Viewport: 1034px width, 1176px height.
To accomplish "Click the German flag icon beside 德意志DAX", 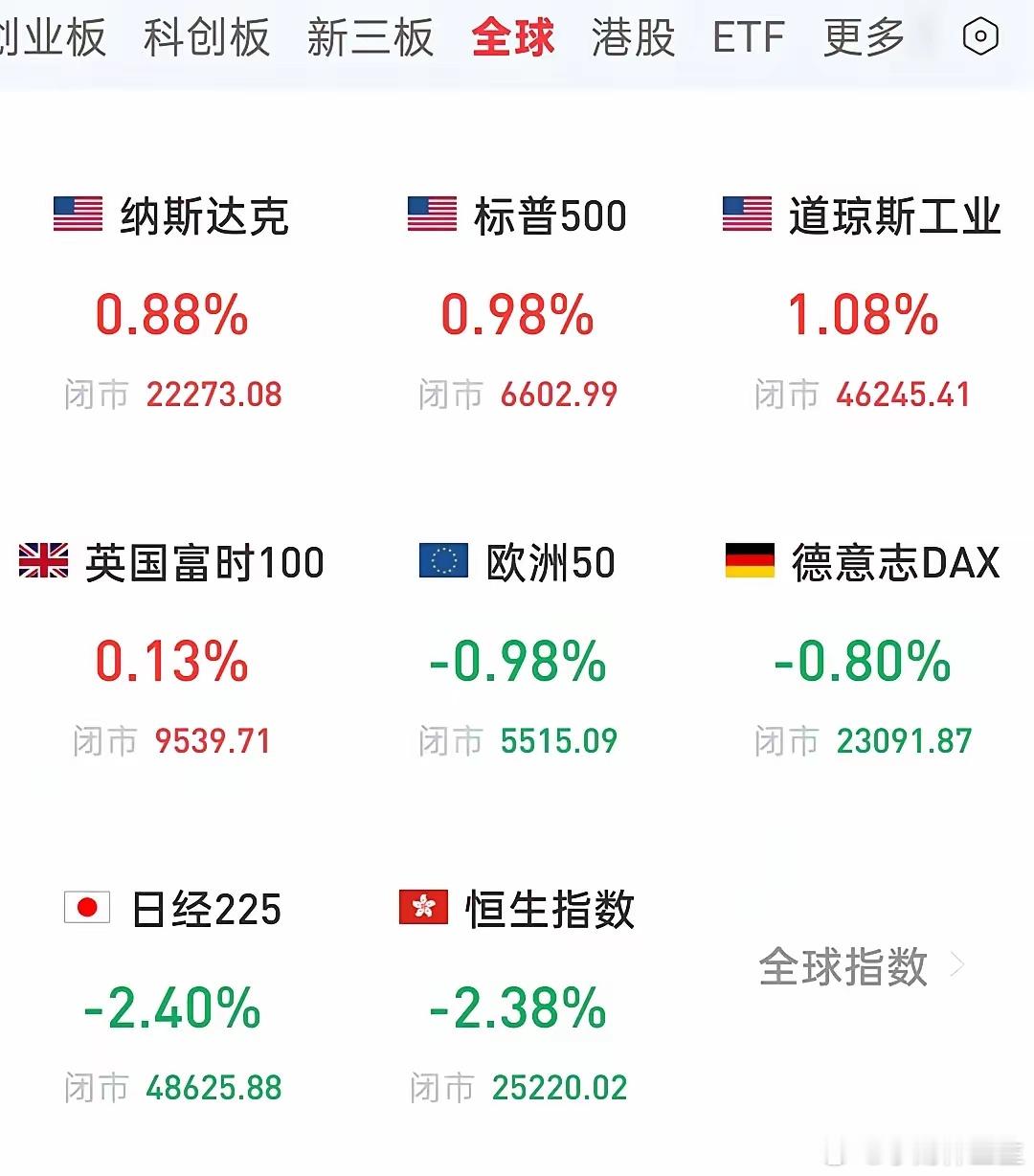I will (x=753, y=562).
